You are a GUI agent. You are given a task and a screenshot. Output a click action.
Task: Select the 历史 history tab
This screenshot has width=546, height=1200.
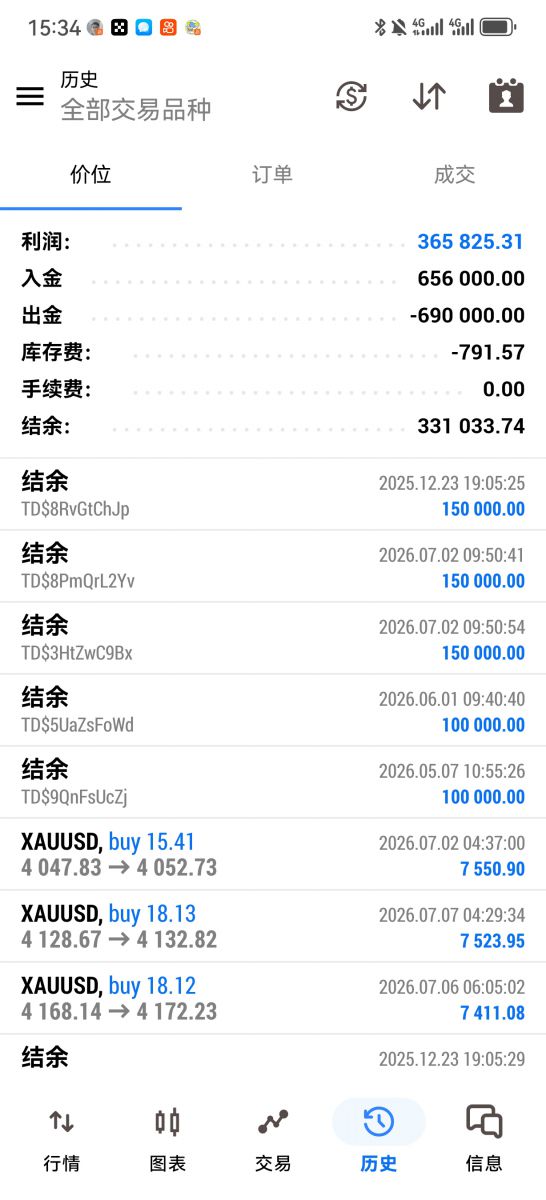[x=379, y=1138]
